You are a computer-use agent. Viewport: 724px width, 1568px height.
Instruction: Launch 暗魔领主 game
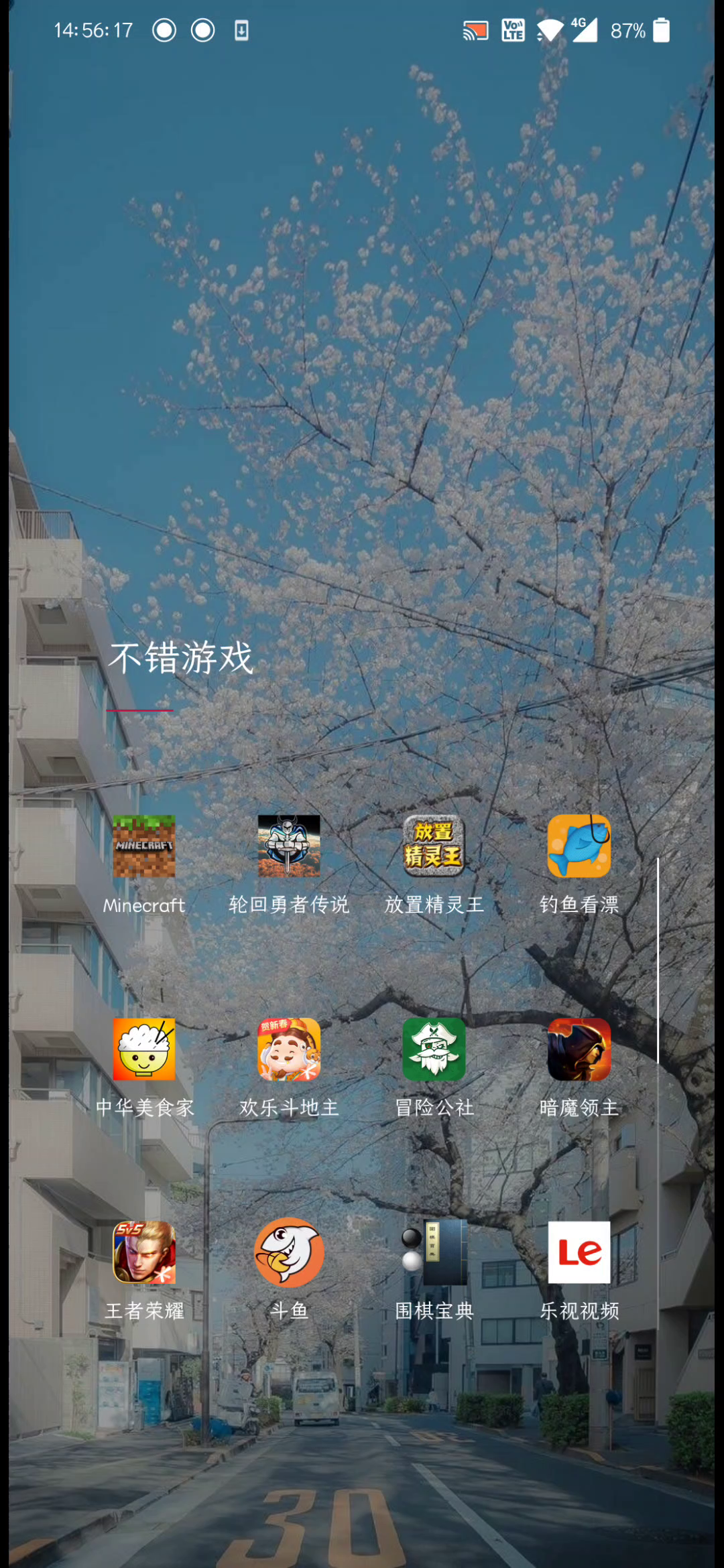click(579, 1049)
